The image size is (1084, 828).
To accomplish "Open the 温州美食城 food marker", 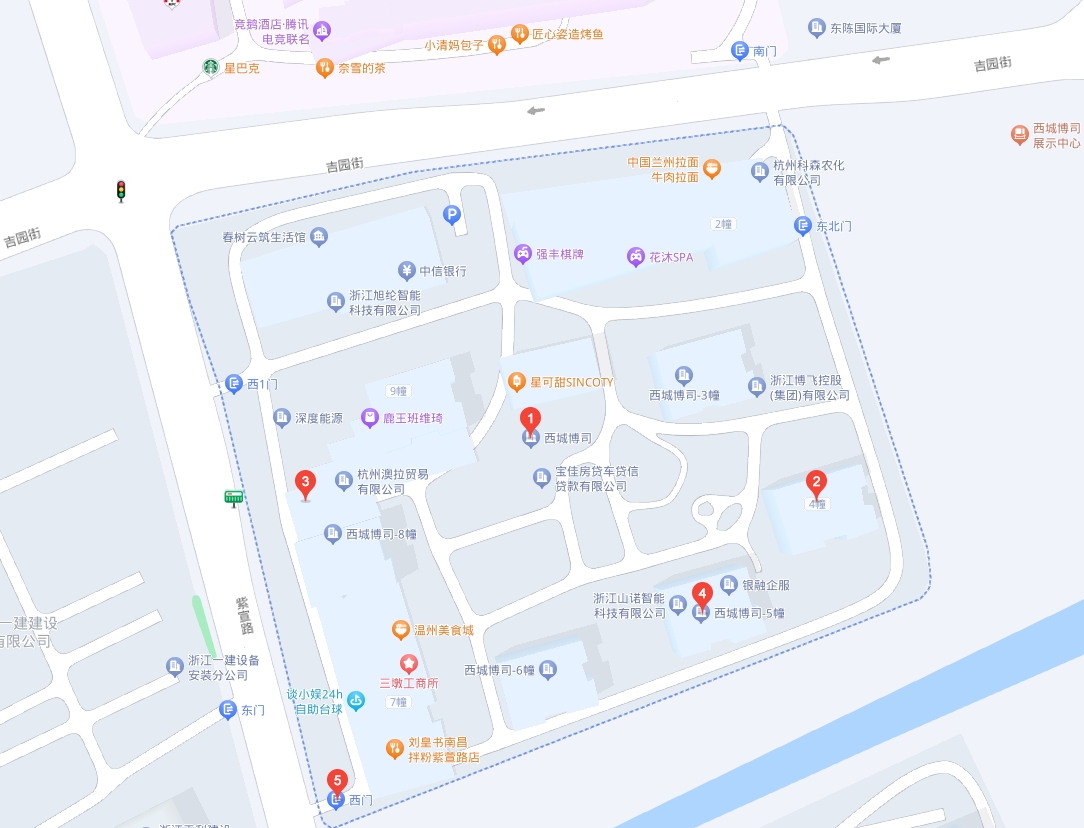I will coord(401,630).
